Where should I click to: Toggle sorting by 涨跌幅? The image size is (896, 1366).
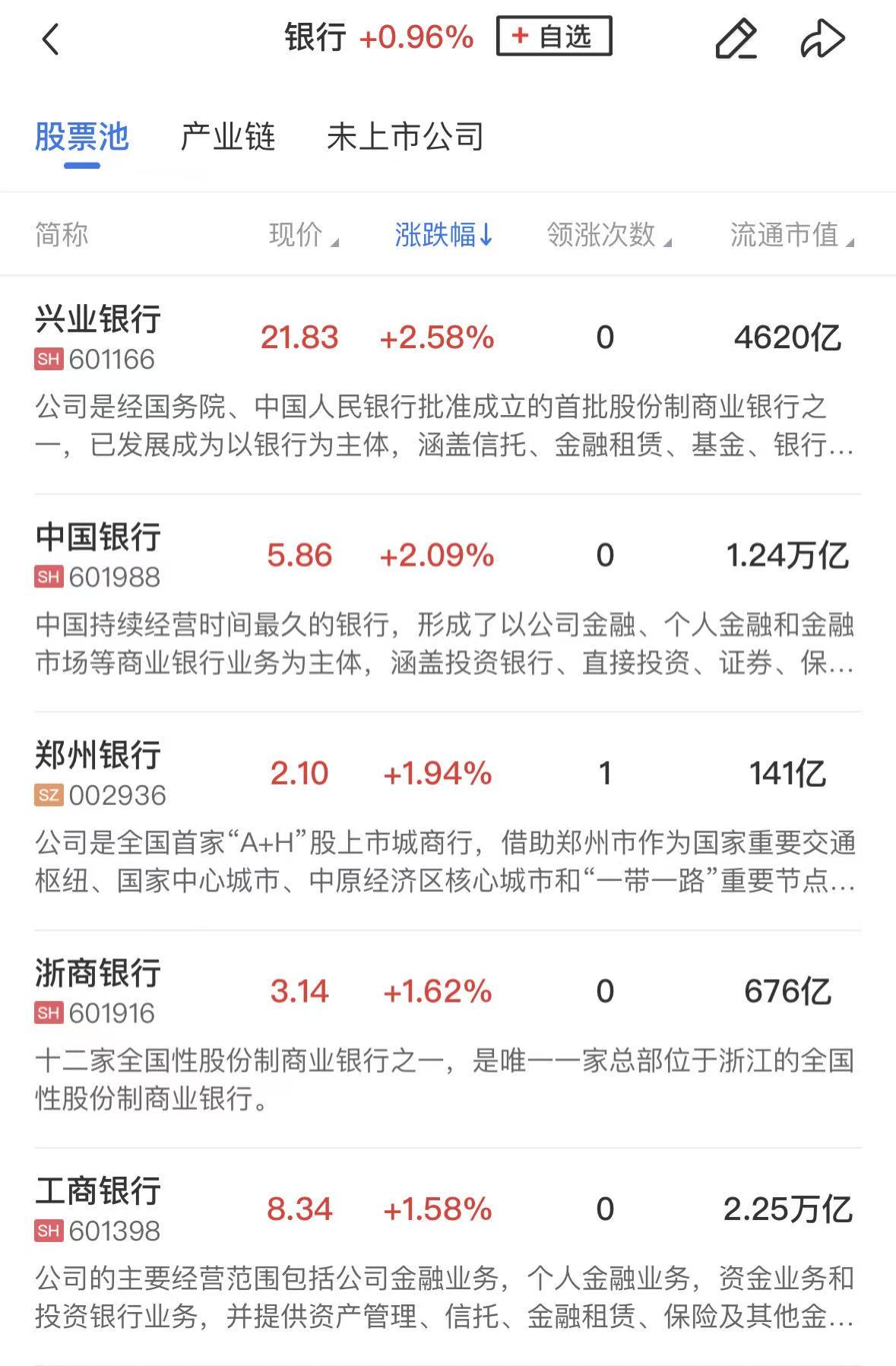coord(444,235)
